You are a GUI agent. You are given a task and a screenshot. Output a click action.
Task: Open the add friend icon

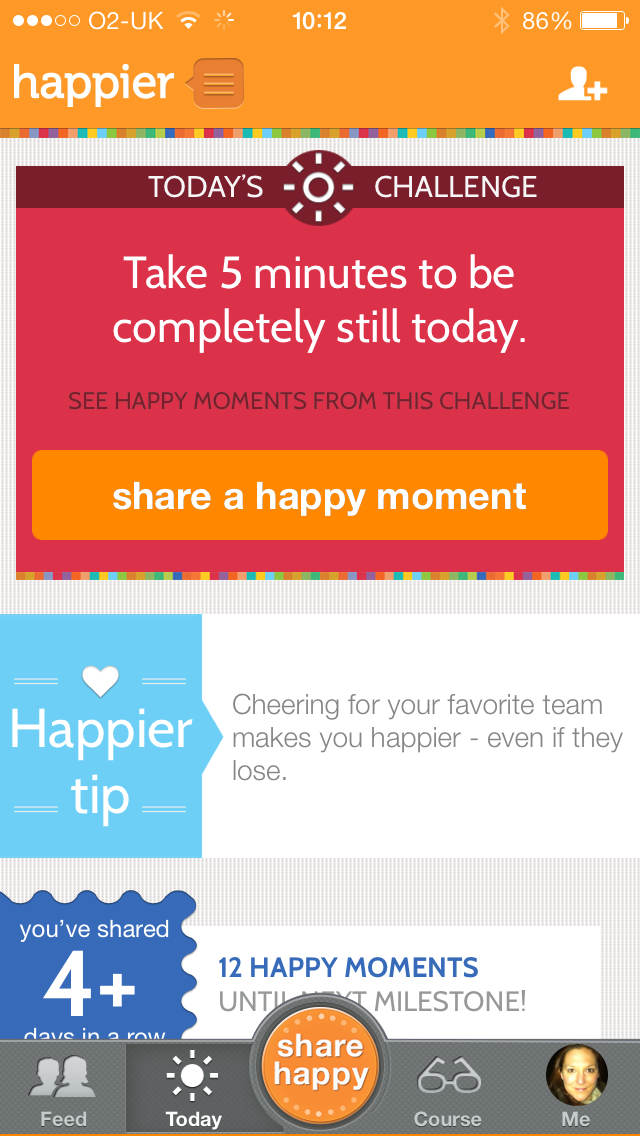pos(582,84)
